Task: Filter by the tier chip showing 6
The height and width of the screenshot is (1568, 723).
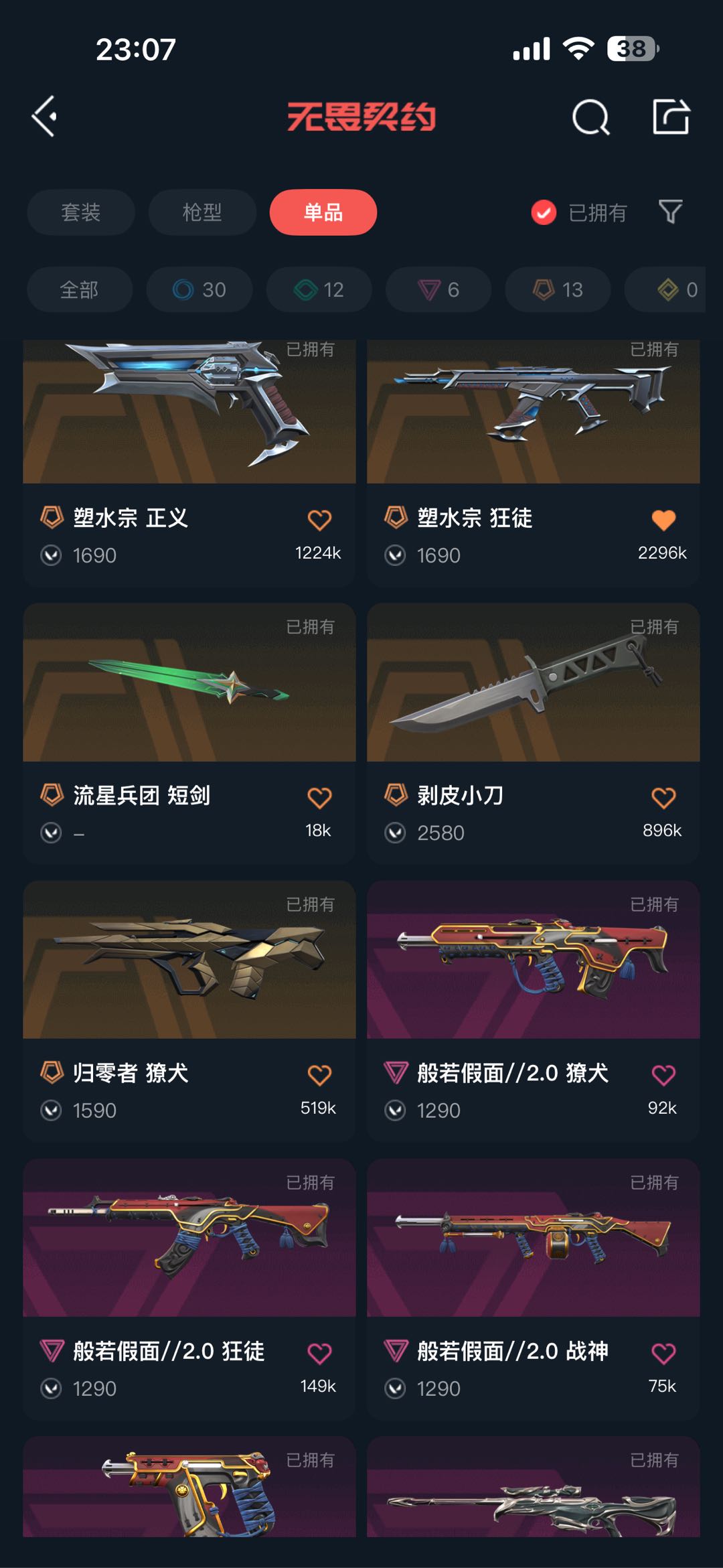Action: click(438, 289)
